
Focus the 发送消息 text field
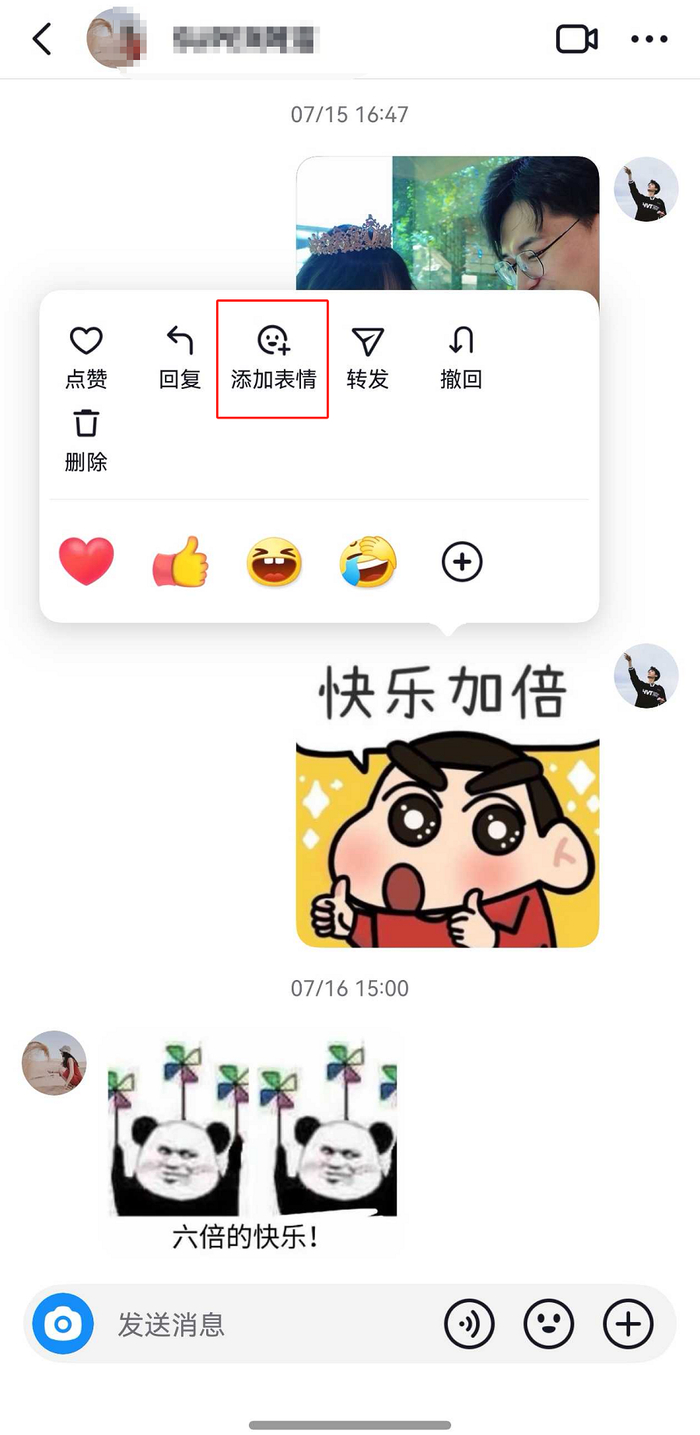270,1324
